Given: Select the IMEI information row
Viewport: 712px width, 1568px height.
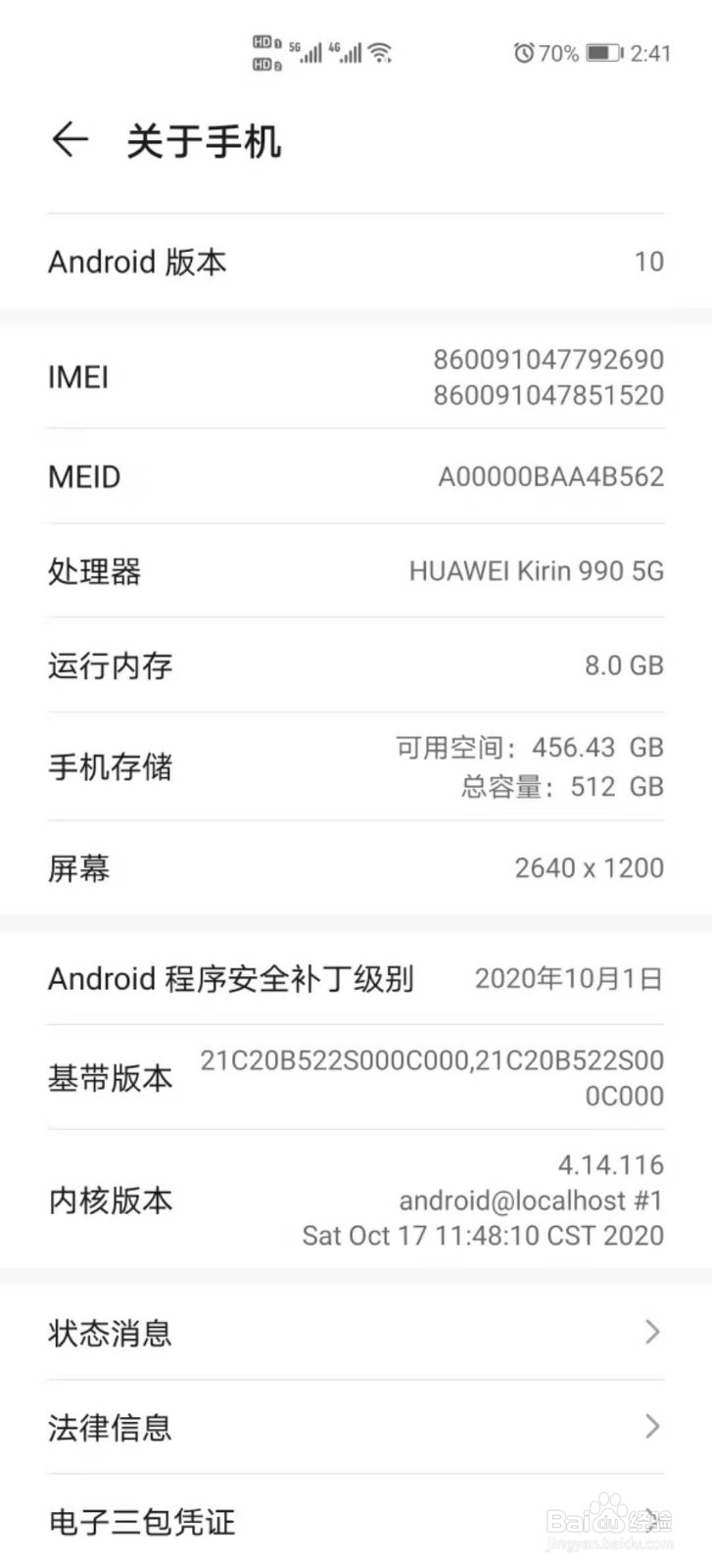Looking at the screenshot, I should 356,377.
